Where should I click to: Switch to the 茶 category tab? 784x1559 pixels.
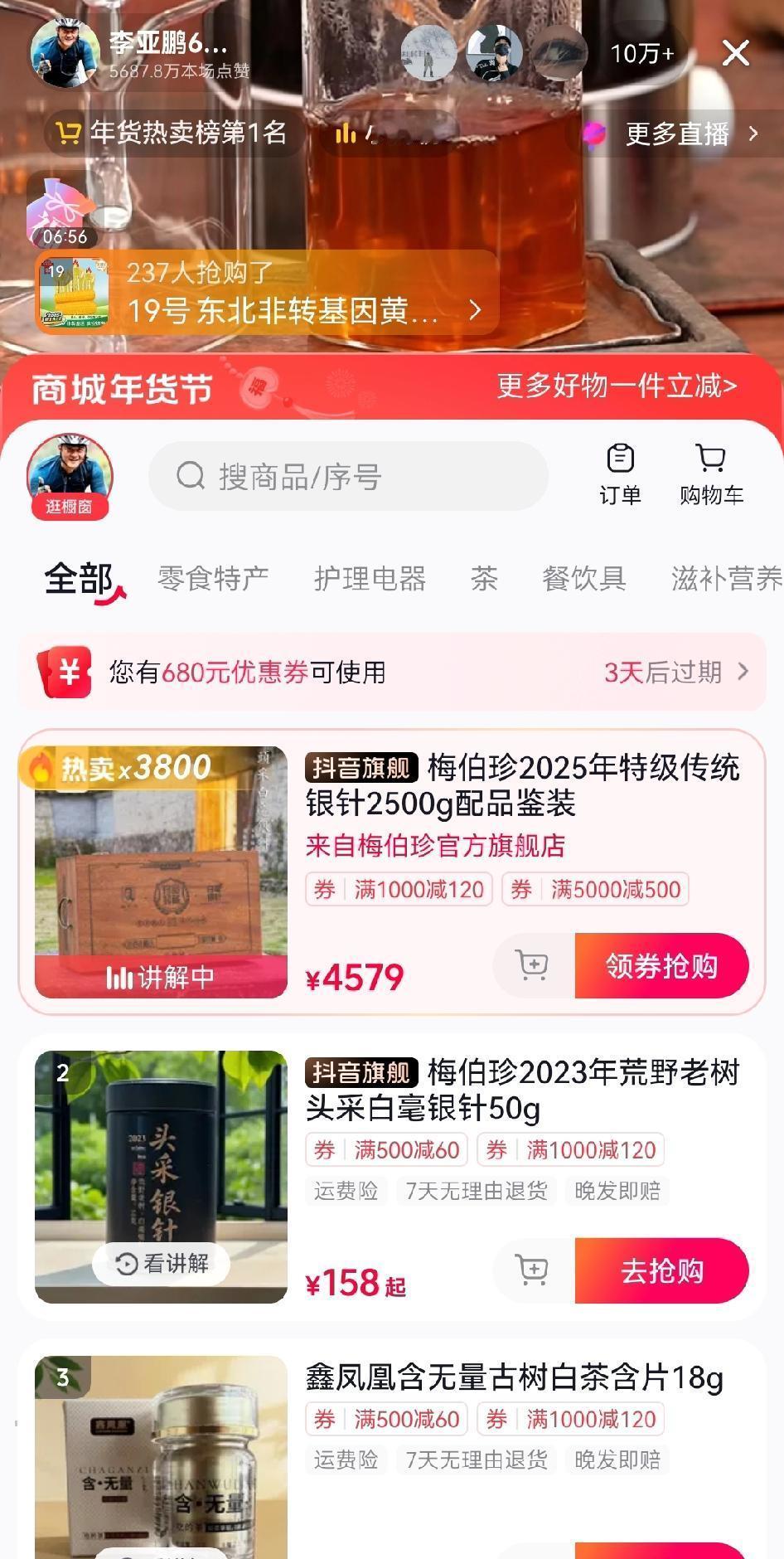[483, 579]
